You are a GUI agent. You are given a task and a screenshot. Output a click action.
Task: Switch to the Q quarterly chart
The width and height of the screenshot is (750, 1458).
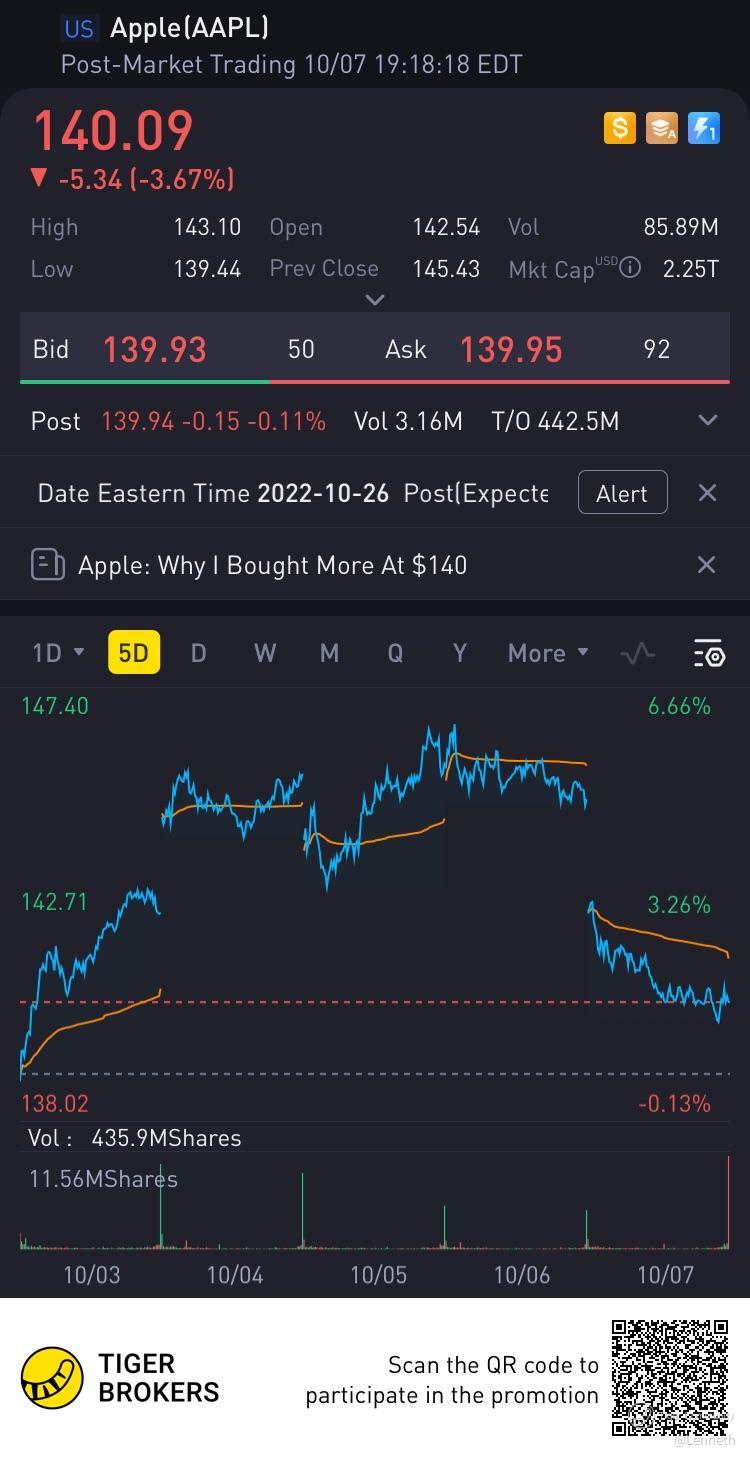tap(395, 653)
